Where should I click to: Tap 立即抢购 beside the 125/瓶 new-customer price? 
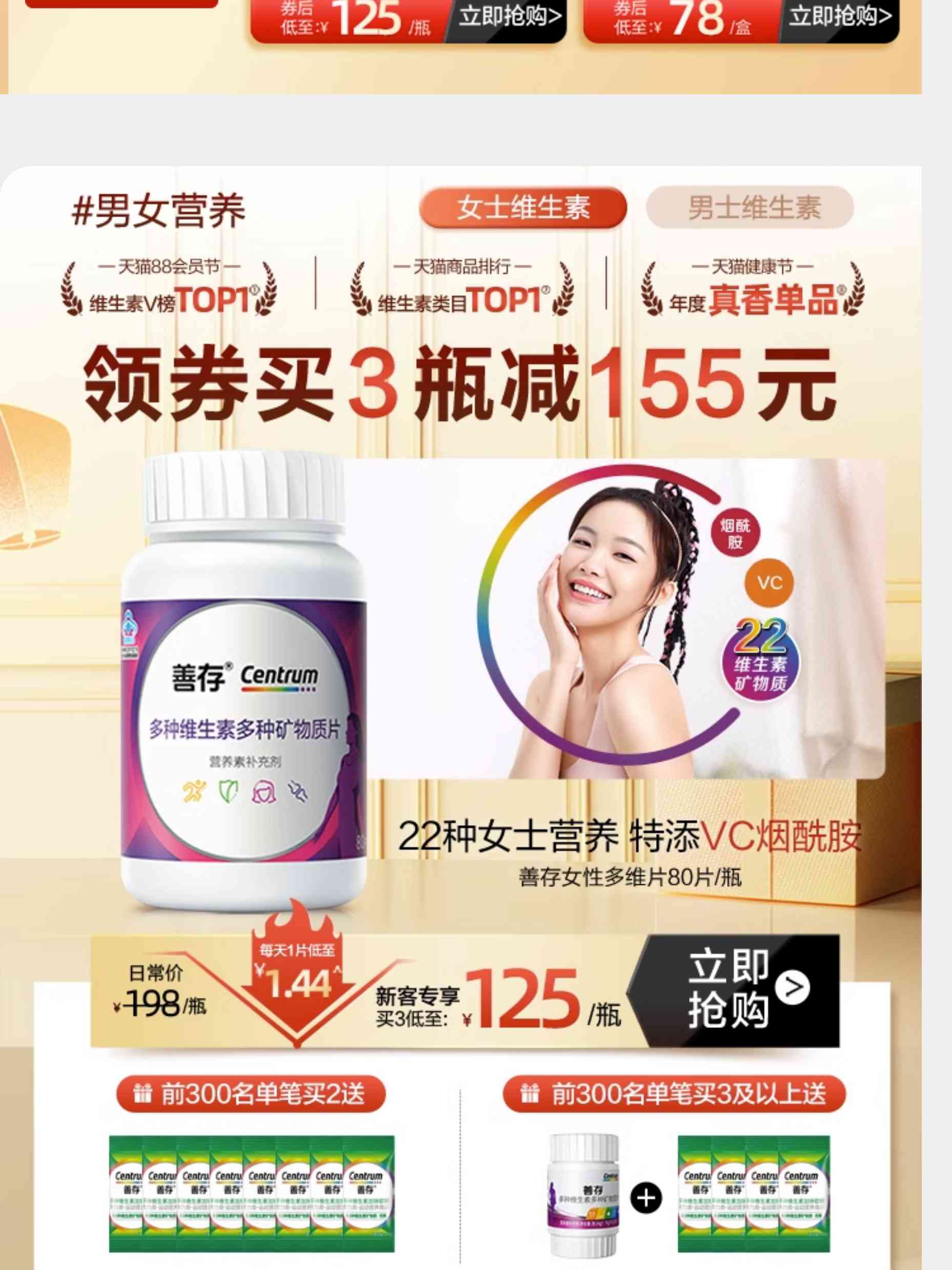click(x=741, y=989)
